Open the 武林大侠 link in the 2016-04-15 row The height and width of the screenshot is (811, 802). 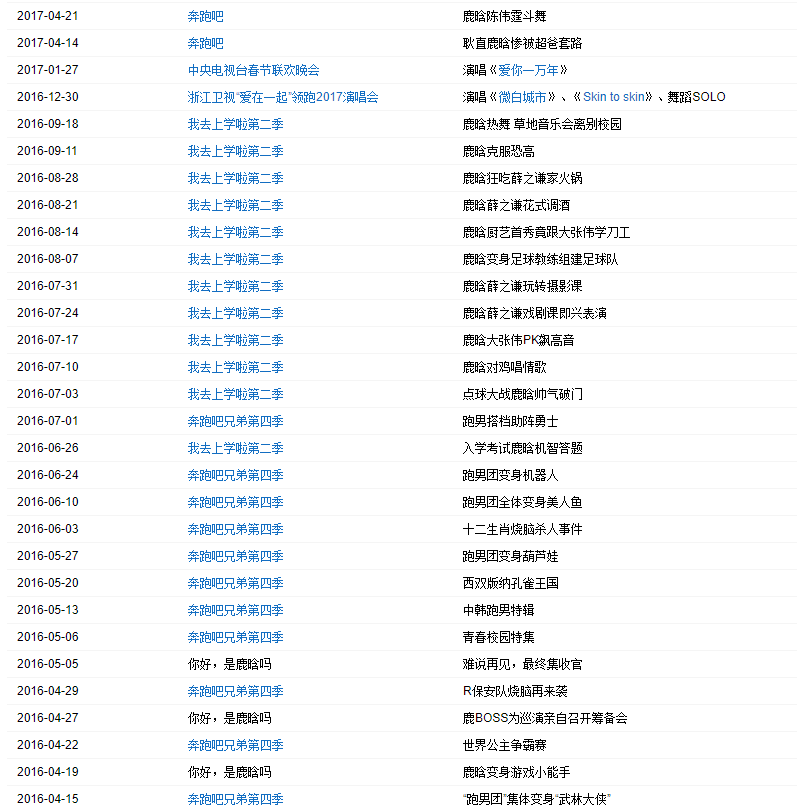581,799
